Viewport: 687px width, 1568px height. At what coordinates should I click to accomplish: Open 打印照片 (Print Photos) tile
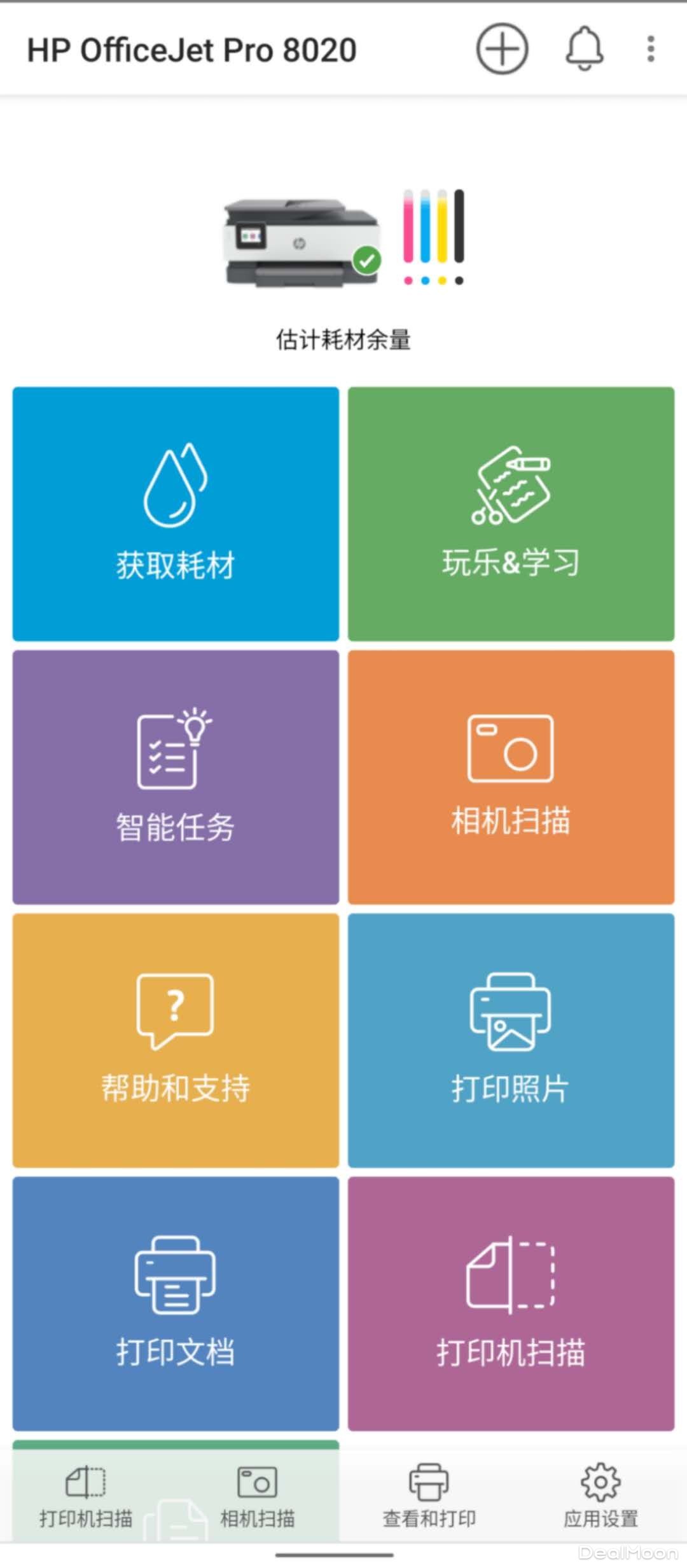click(x=510, y=1049)
